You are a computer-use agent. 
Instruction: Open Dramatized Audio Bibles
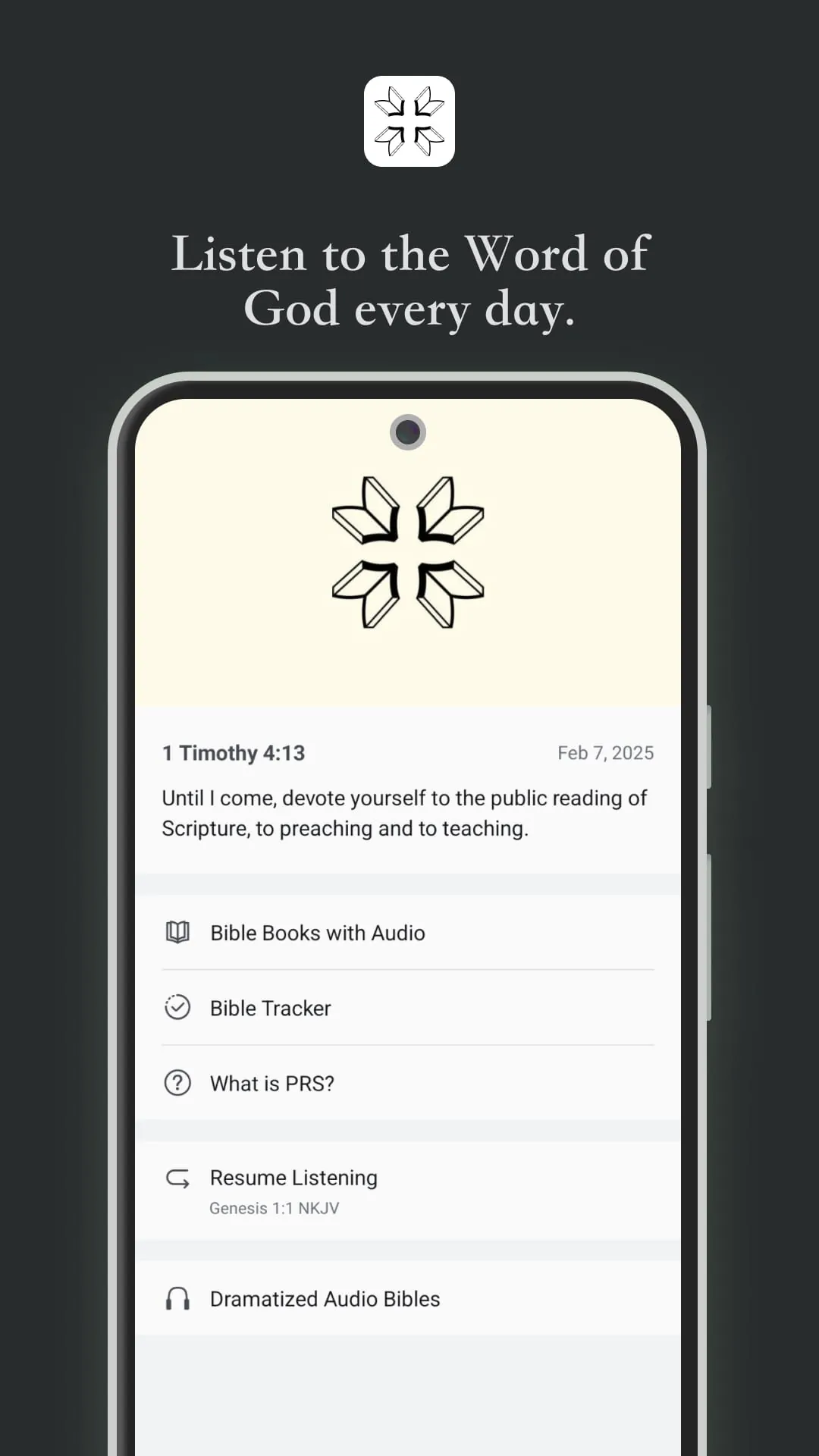coord(325,1298)
